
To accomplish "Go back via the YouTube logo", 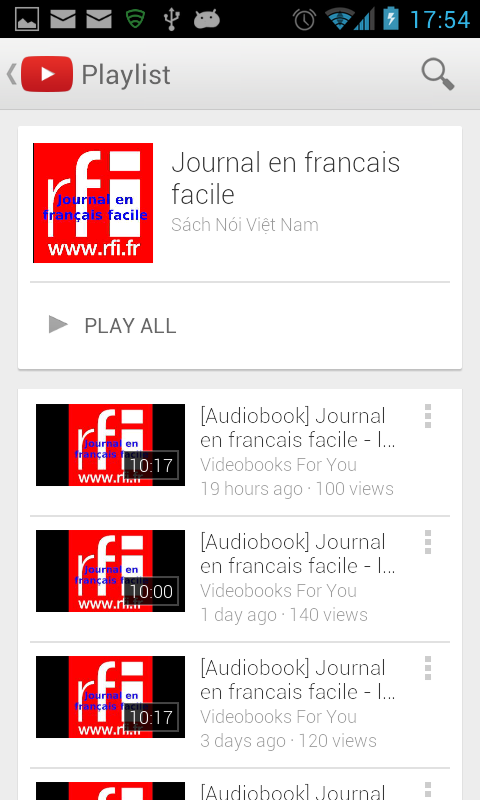I will pyautogui.click(x=40, y=74).
